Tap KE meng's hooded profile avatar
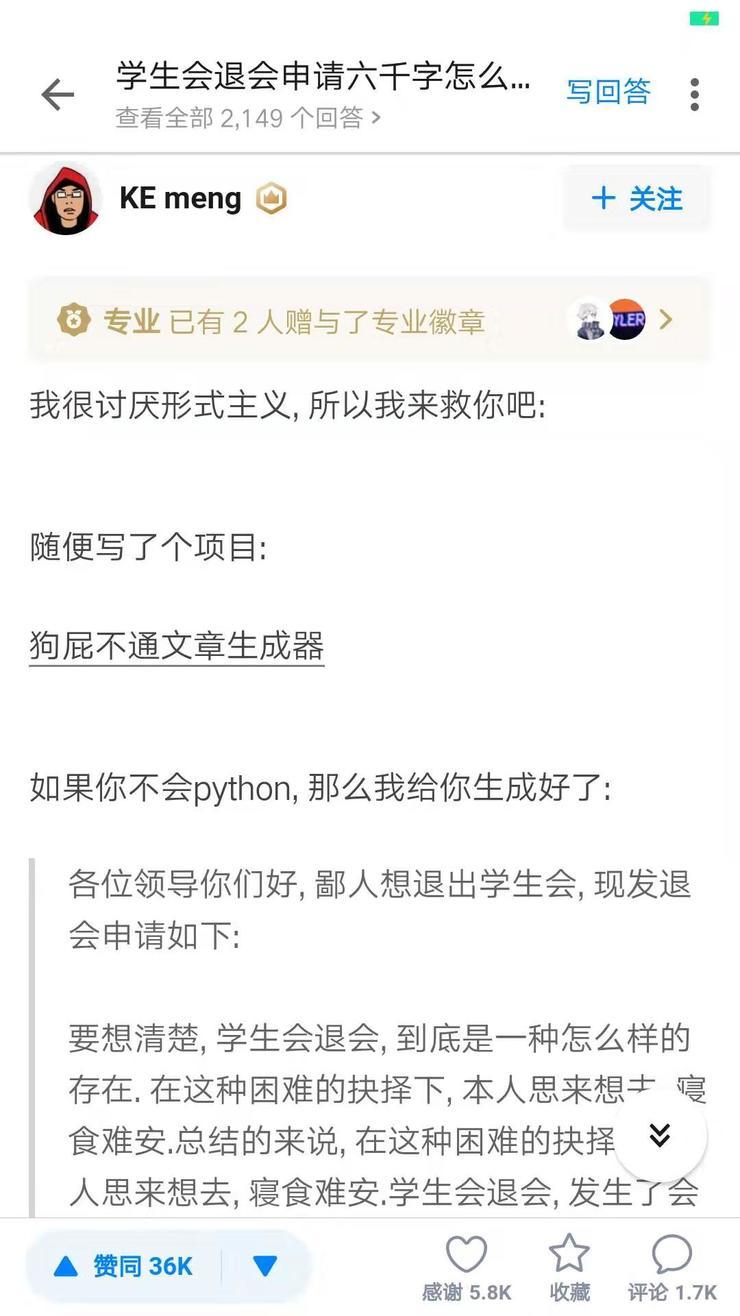 (x=66, y=198)
